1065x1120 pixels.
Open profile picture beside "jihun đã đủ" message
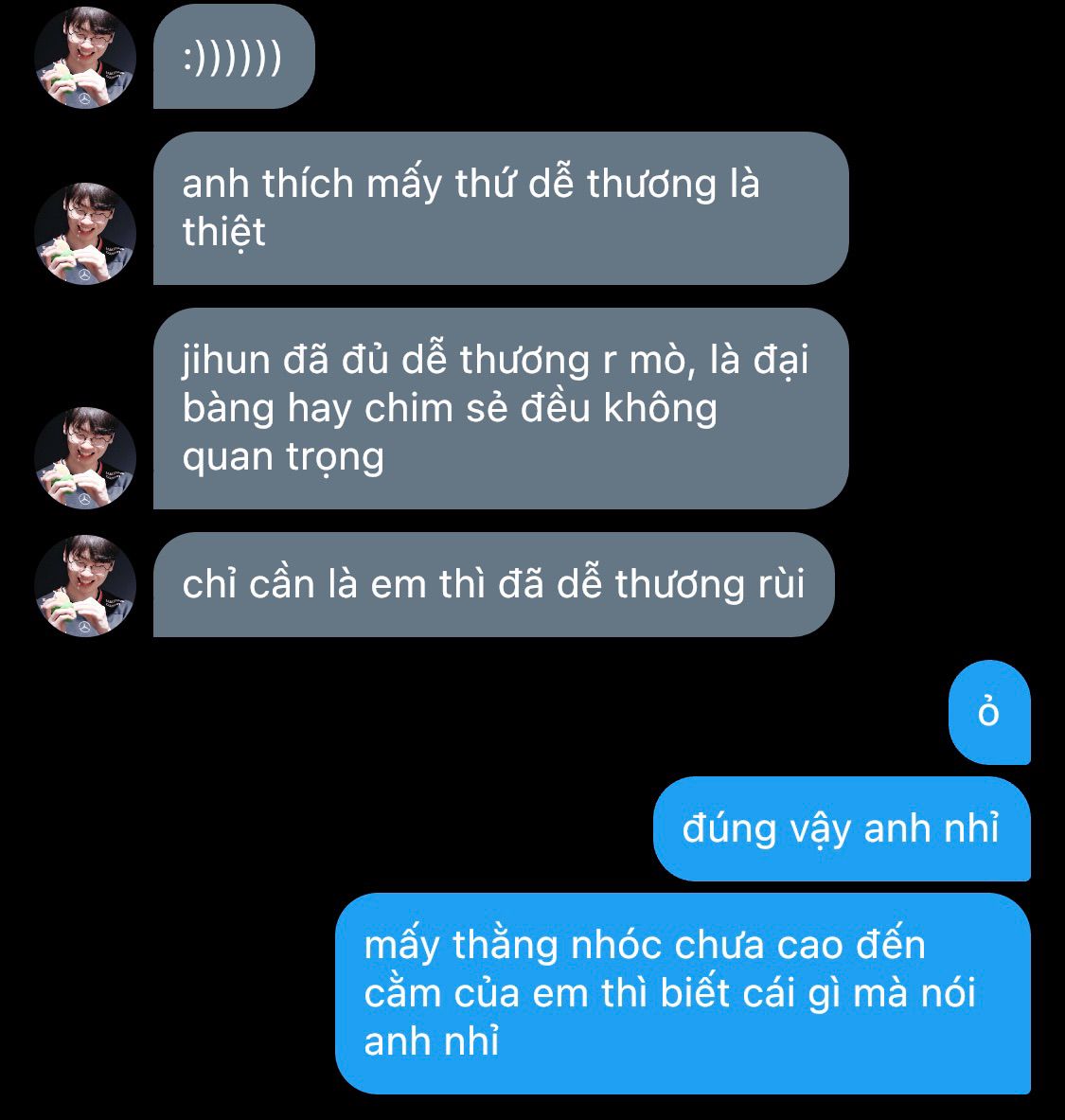tap(85, 457)
